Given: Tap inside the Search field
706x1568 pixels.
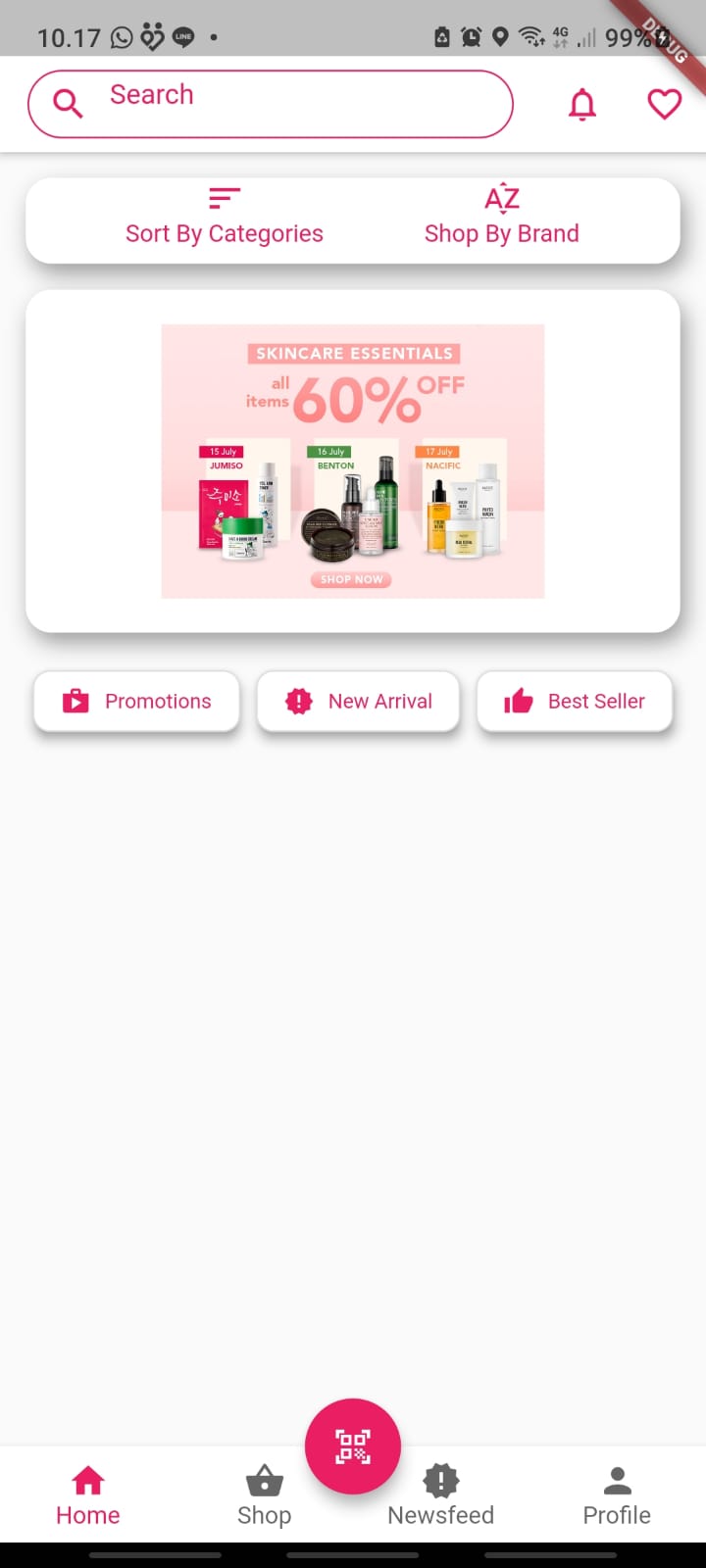Looking at the screenshot, I should pos(270,103).
